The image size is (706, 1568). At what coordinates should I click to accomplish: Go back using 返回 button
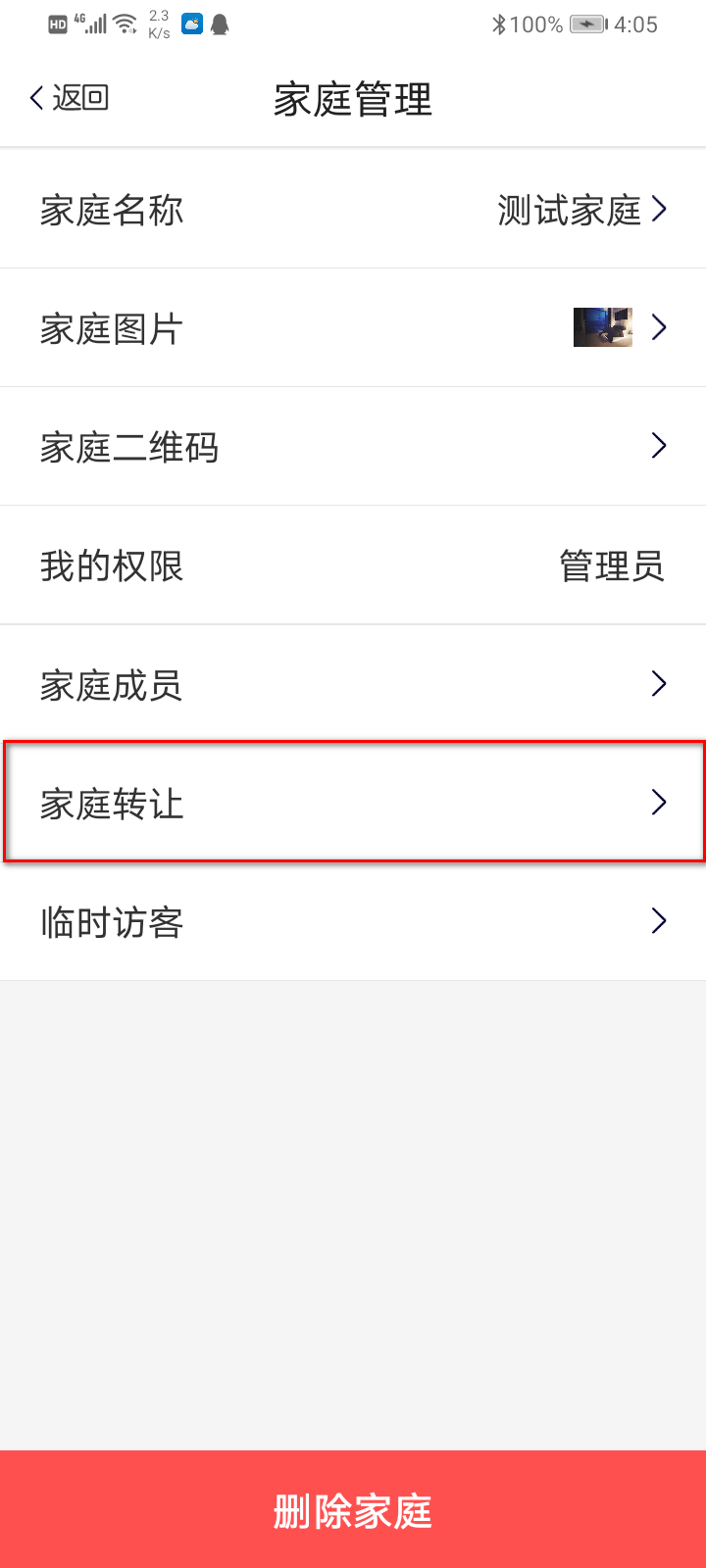coord(69,98)
